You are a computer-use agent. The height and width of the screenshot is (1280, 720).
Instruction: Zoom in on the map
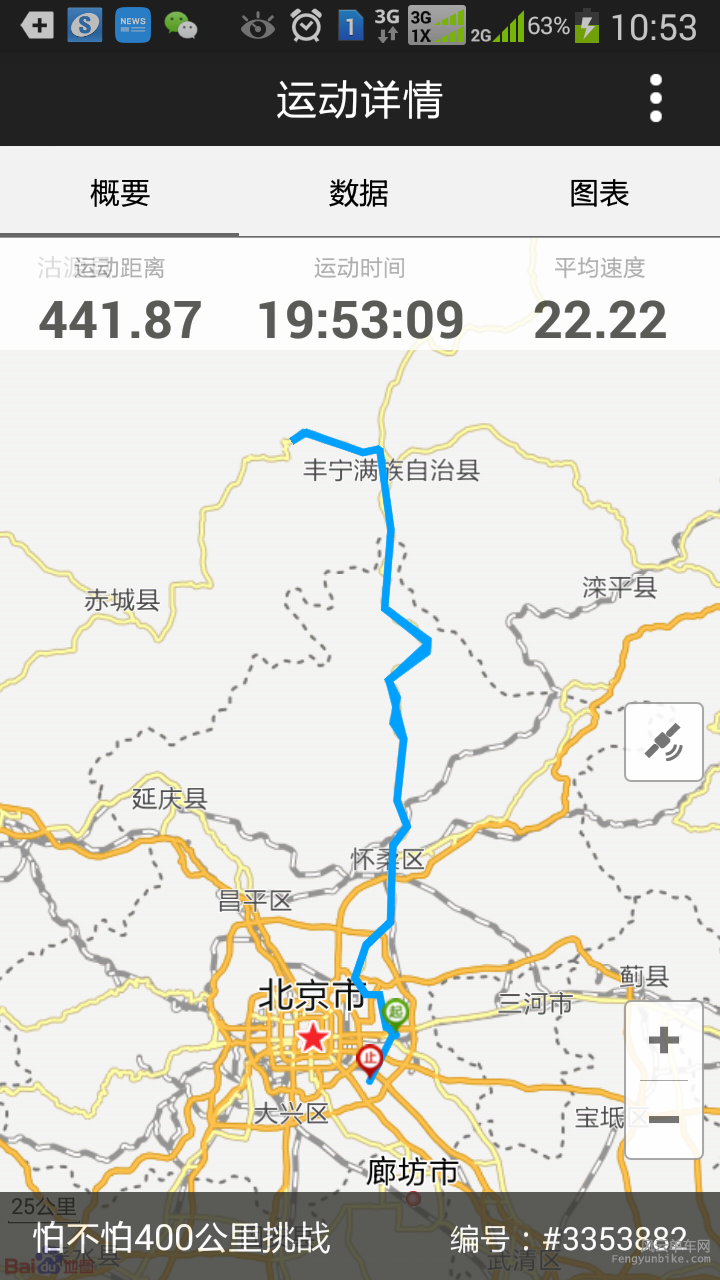tap(664, 1042)
